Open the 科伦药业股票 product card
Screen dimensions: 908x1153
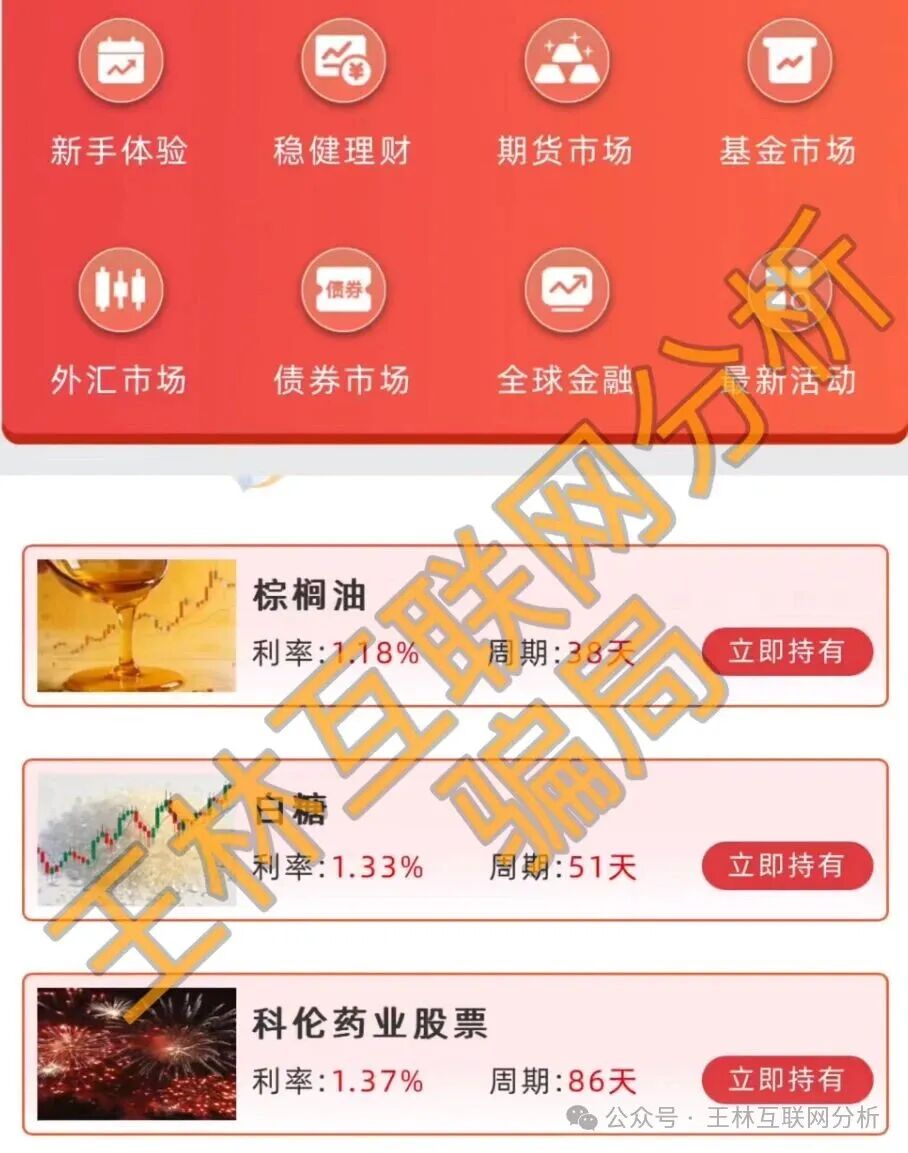[x=370, y=1024]
